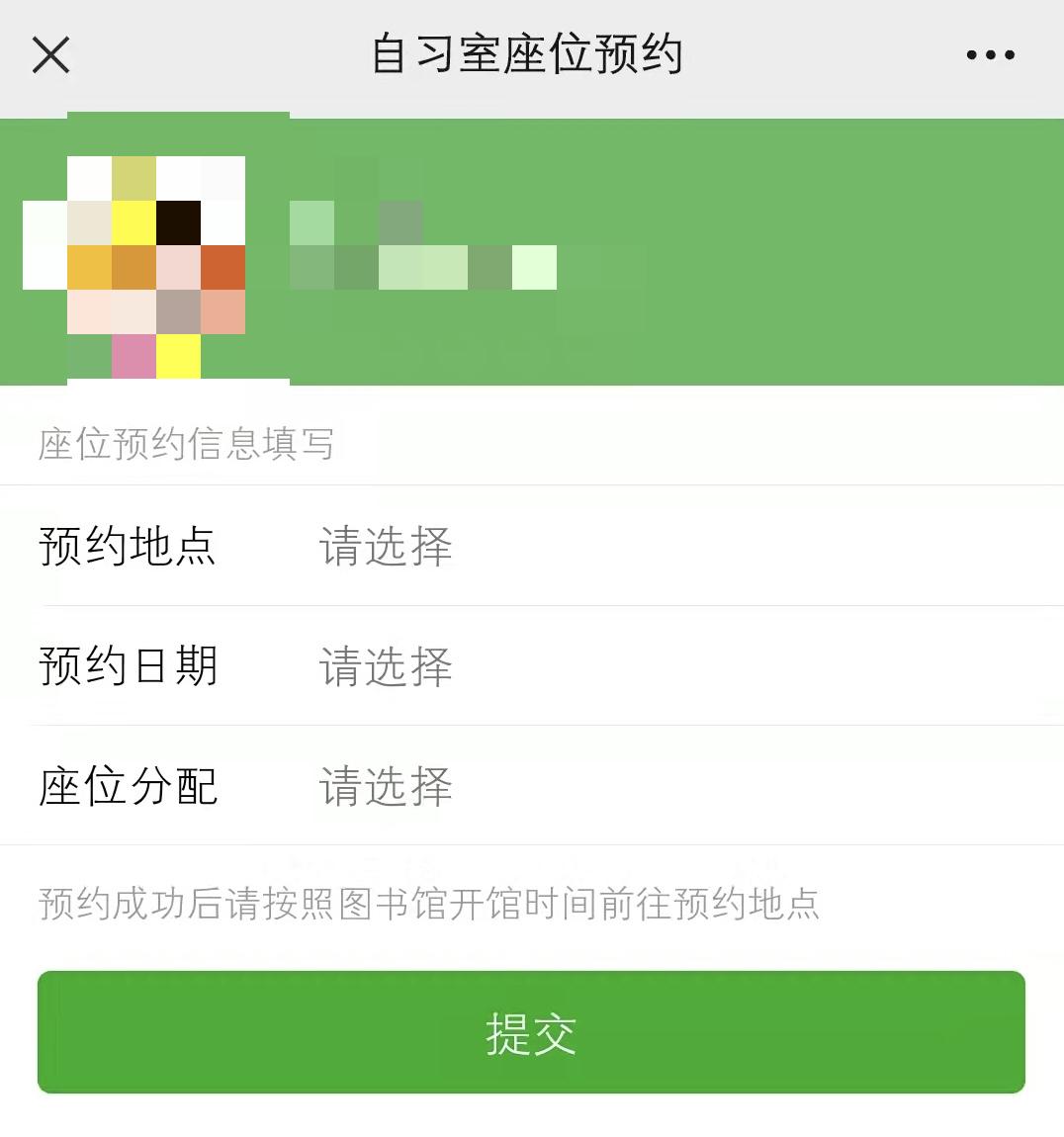Choose a date in 预约日期
The height and width of the screenshot is (1137, 1064).
[x=386, y=666]
